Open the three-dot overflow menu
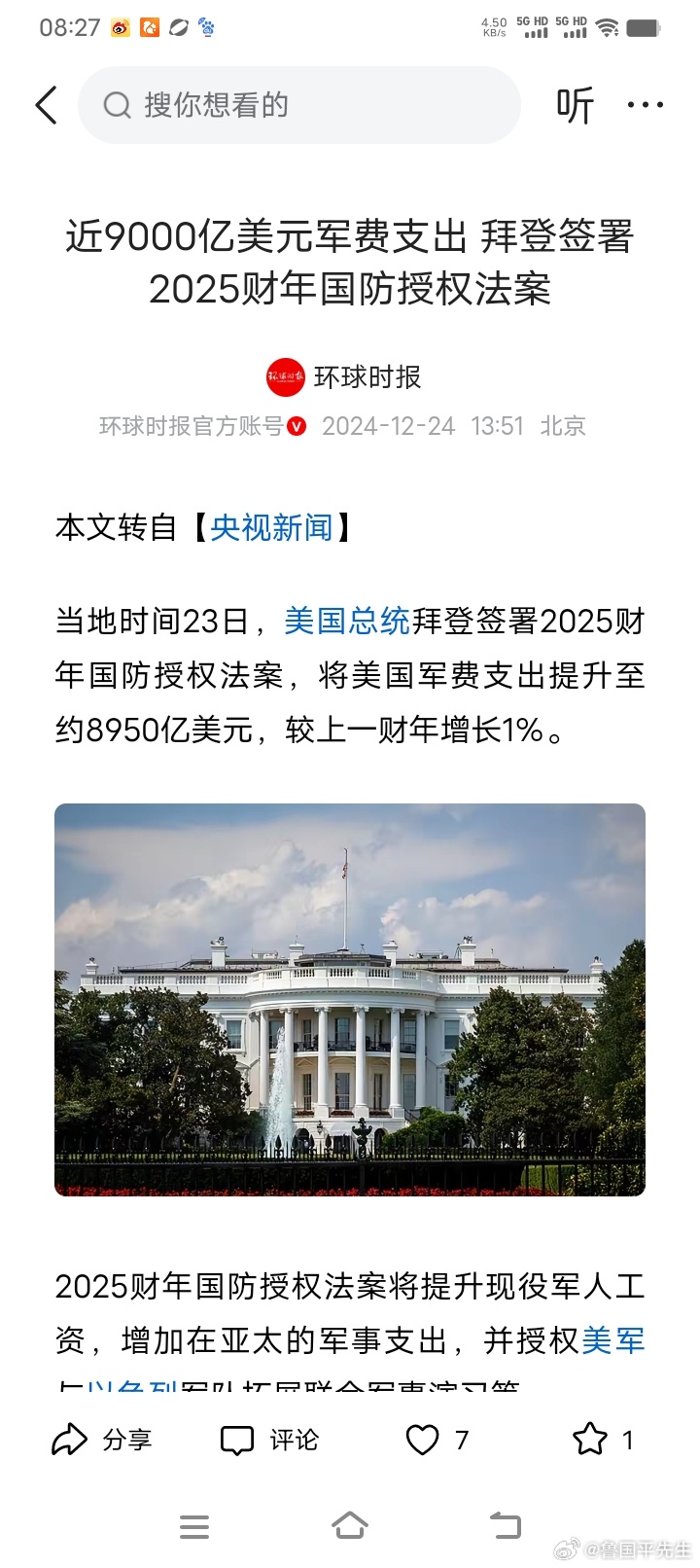The height and width of the screenshot is (1568, 700). pyautogui.click(x=646, y=105)
